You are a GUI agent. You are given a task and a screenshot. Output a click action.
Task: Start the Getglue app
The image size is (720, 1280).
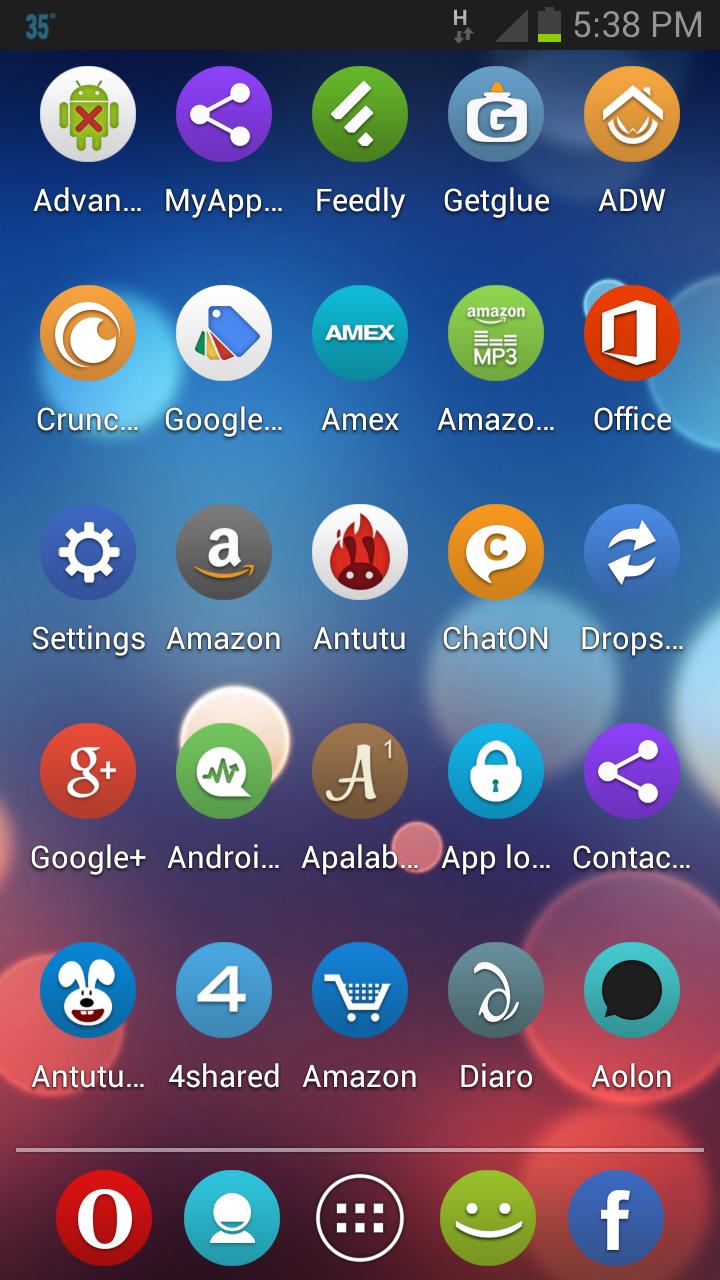pyautogui.click(x=496, y=114)
